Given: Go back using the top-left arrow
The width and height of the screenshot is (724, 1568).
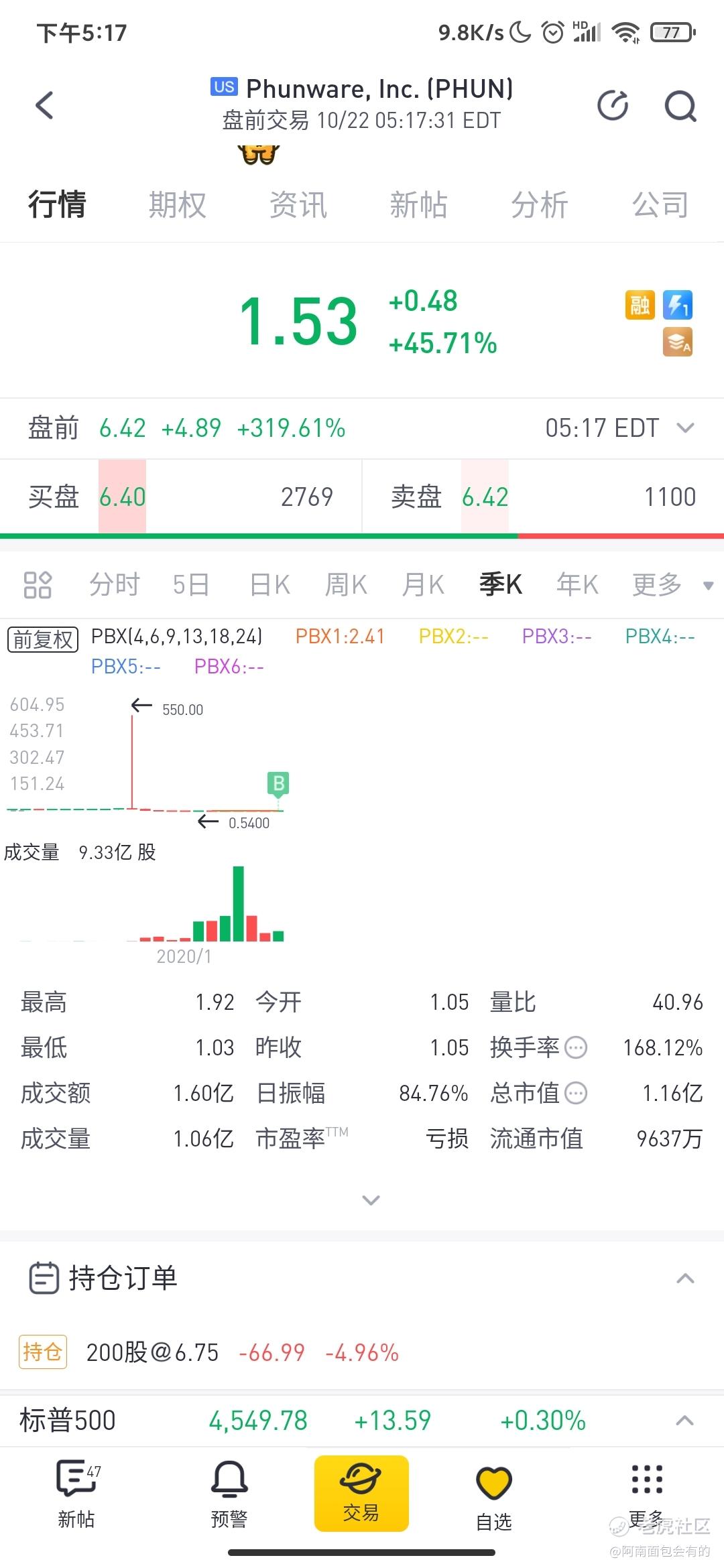Looking at the screenshot, I should [x=44, y=105].
